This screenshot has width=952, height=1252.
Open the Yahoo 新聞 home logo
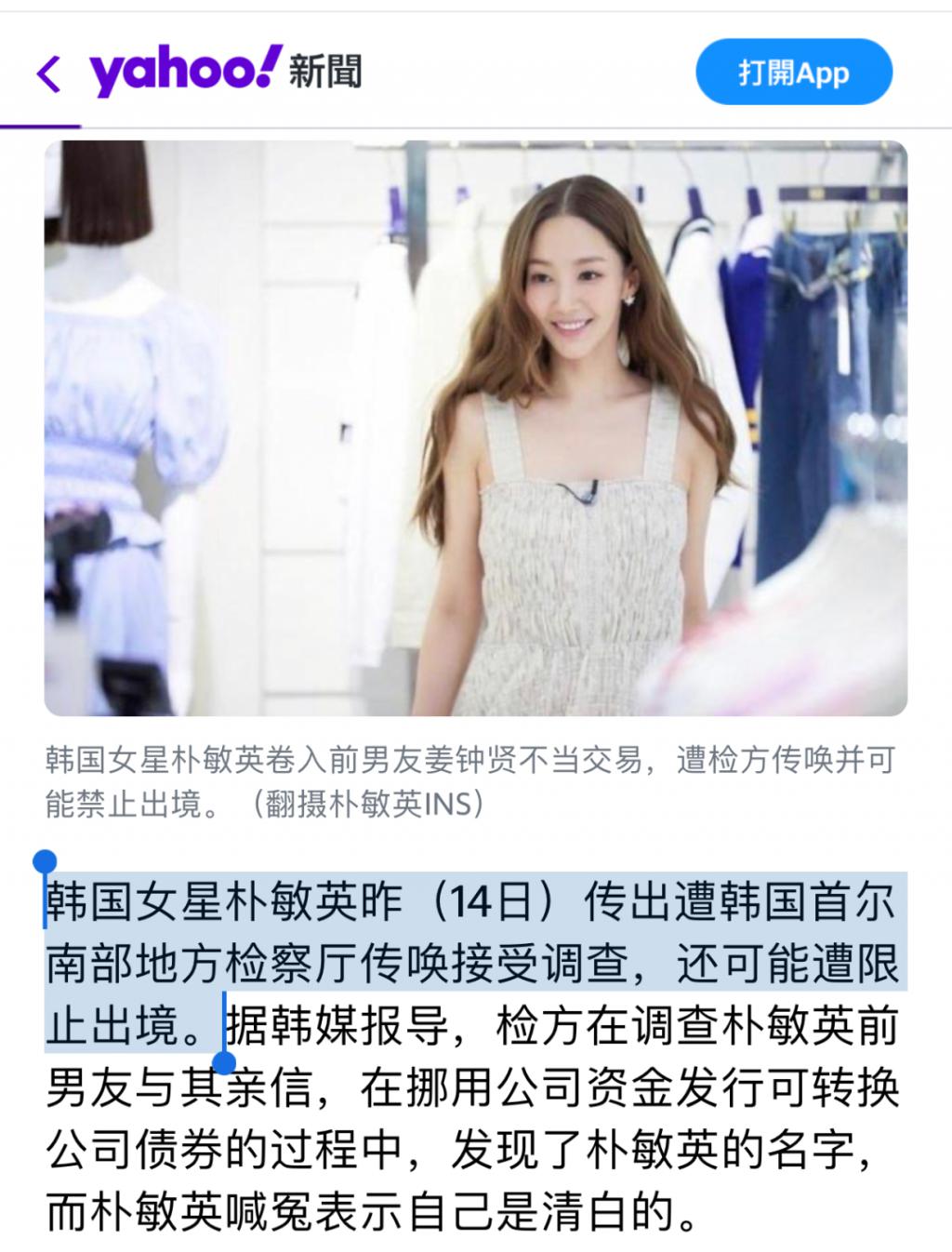(225, 71)
